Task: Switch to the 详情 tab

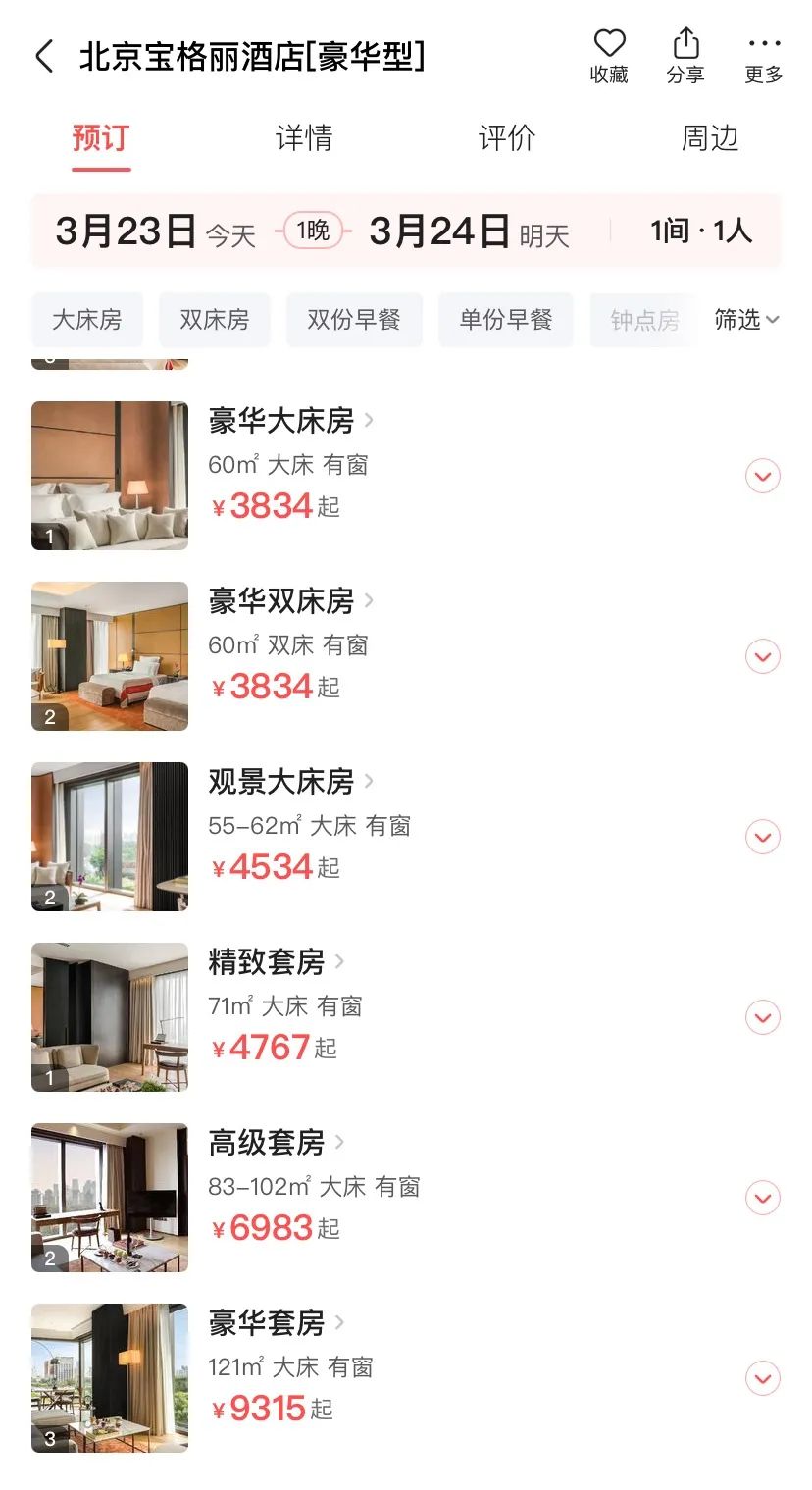Action: [305, 138]
